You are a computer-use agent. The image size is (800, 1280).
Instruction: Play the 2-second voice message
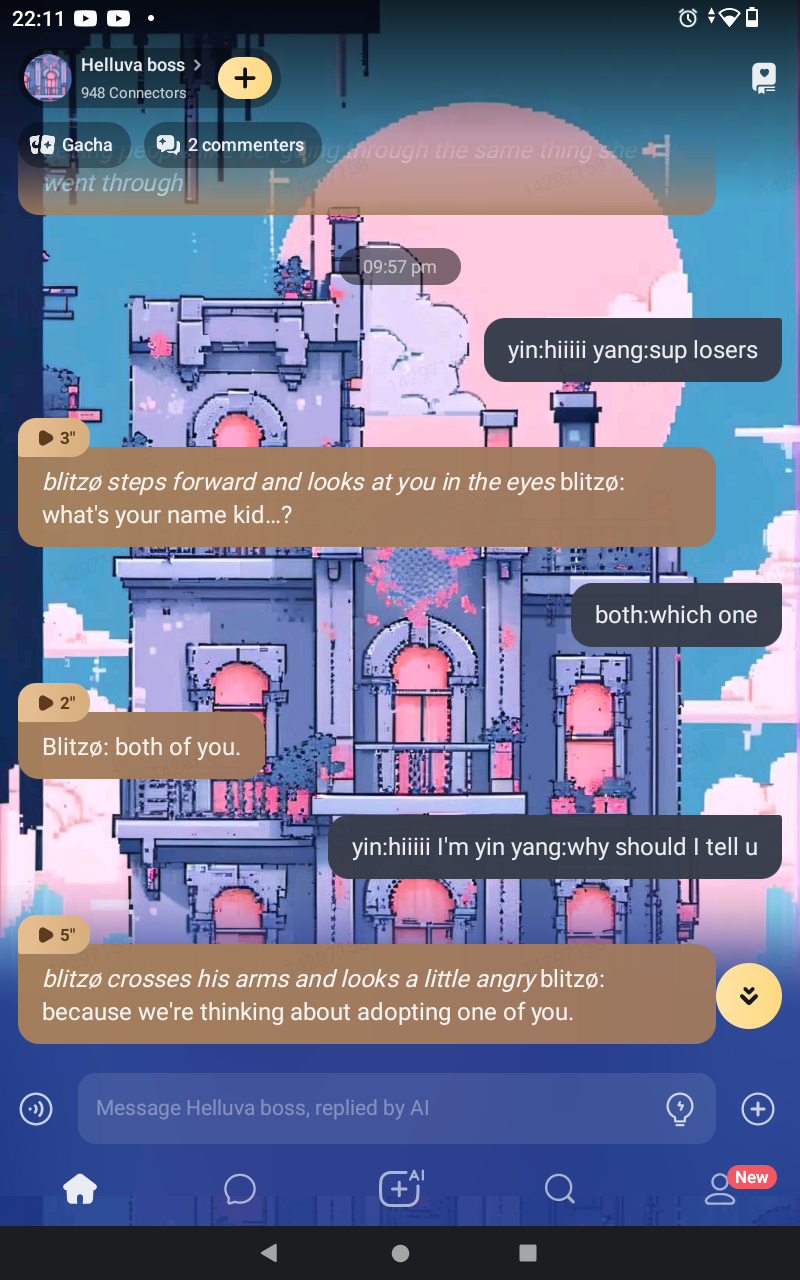click(55, 703)
